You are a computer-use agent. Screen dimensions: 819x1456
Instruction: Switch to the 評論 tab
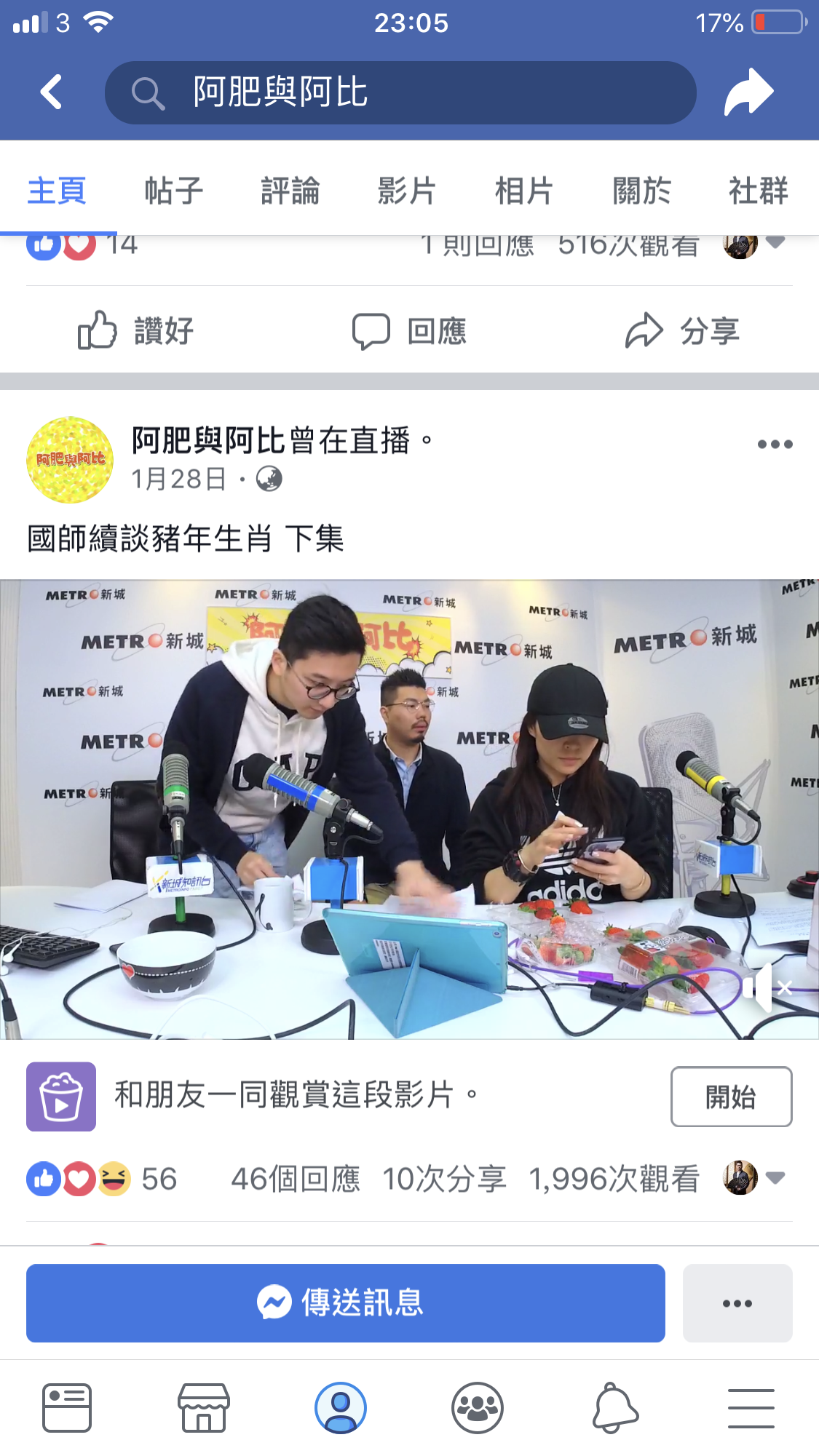tap(290, 191)
